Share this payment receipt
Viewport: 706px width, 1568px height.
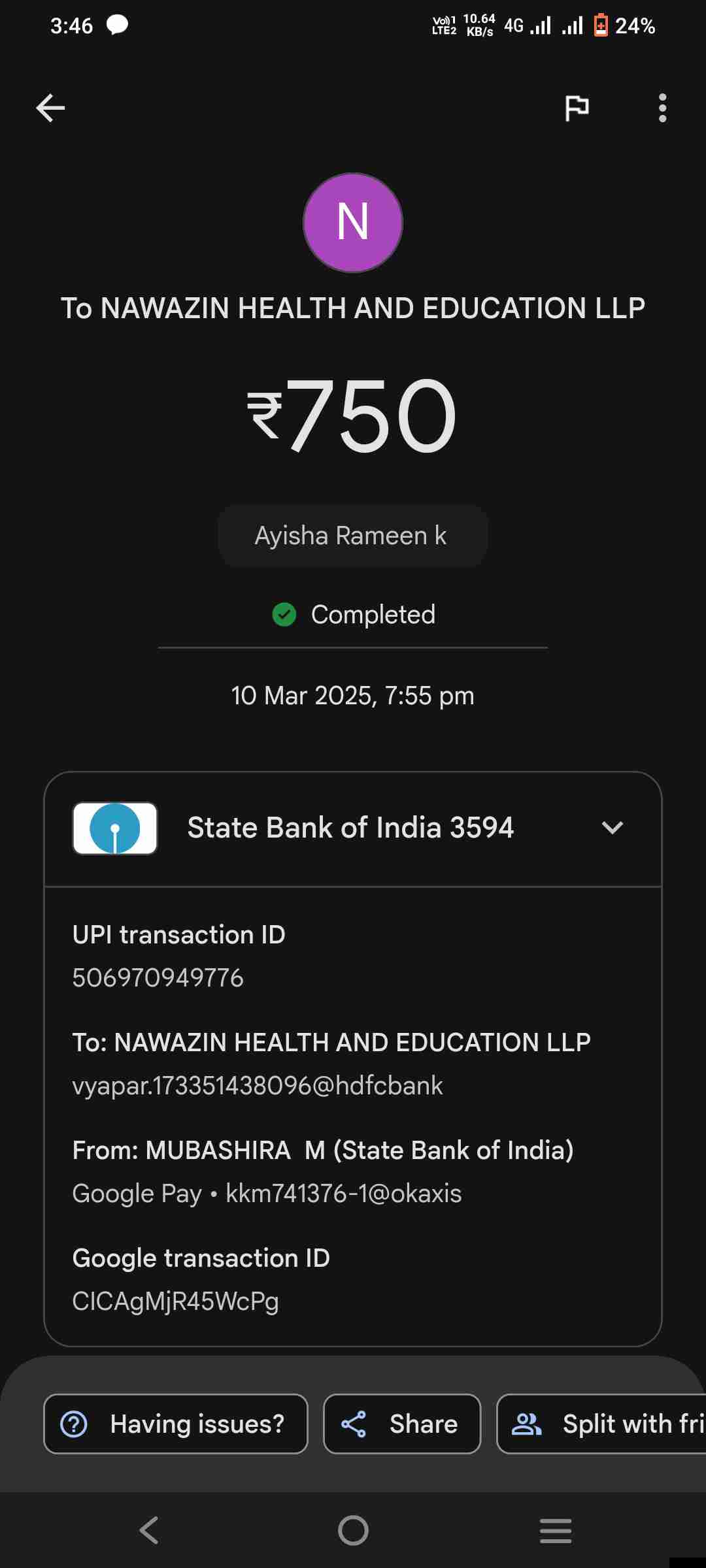coord(401,1424)
